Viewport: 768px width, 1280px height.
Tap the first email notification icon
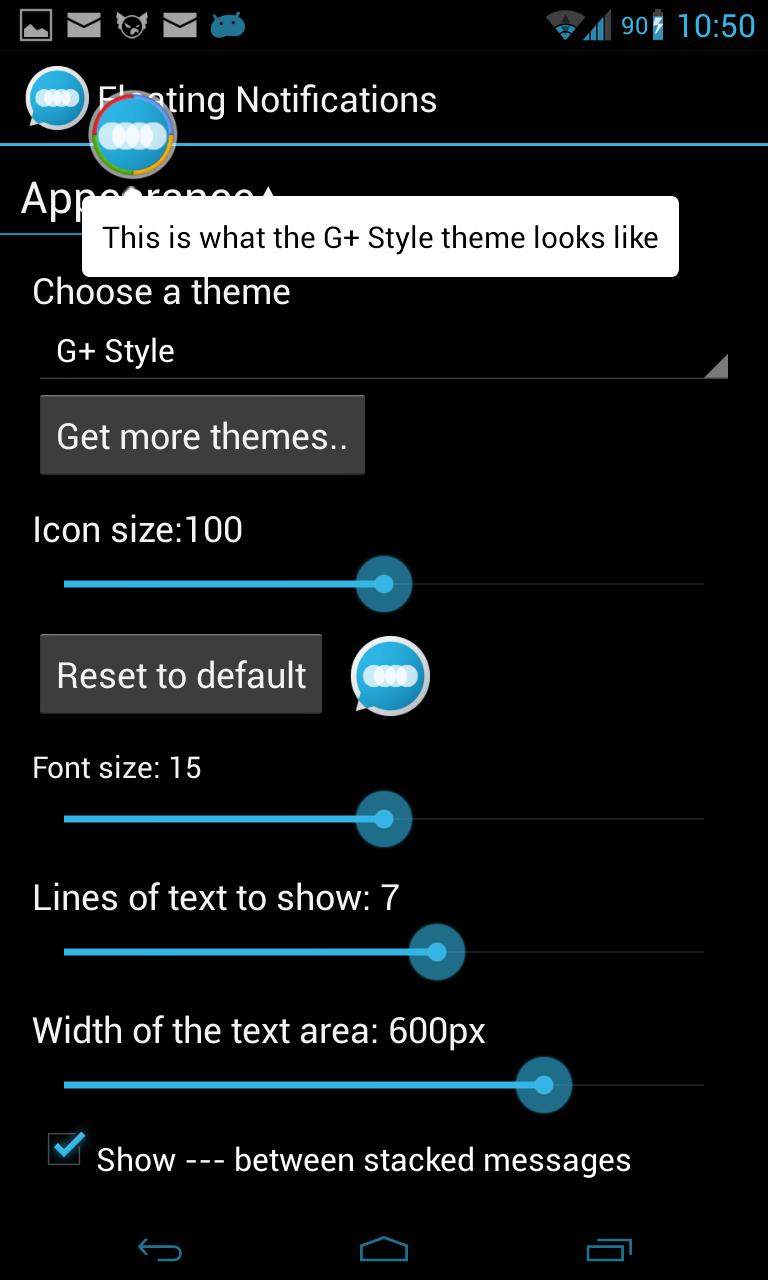click(84, 25)
